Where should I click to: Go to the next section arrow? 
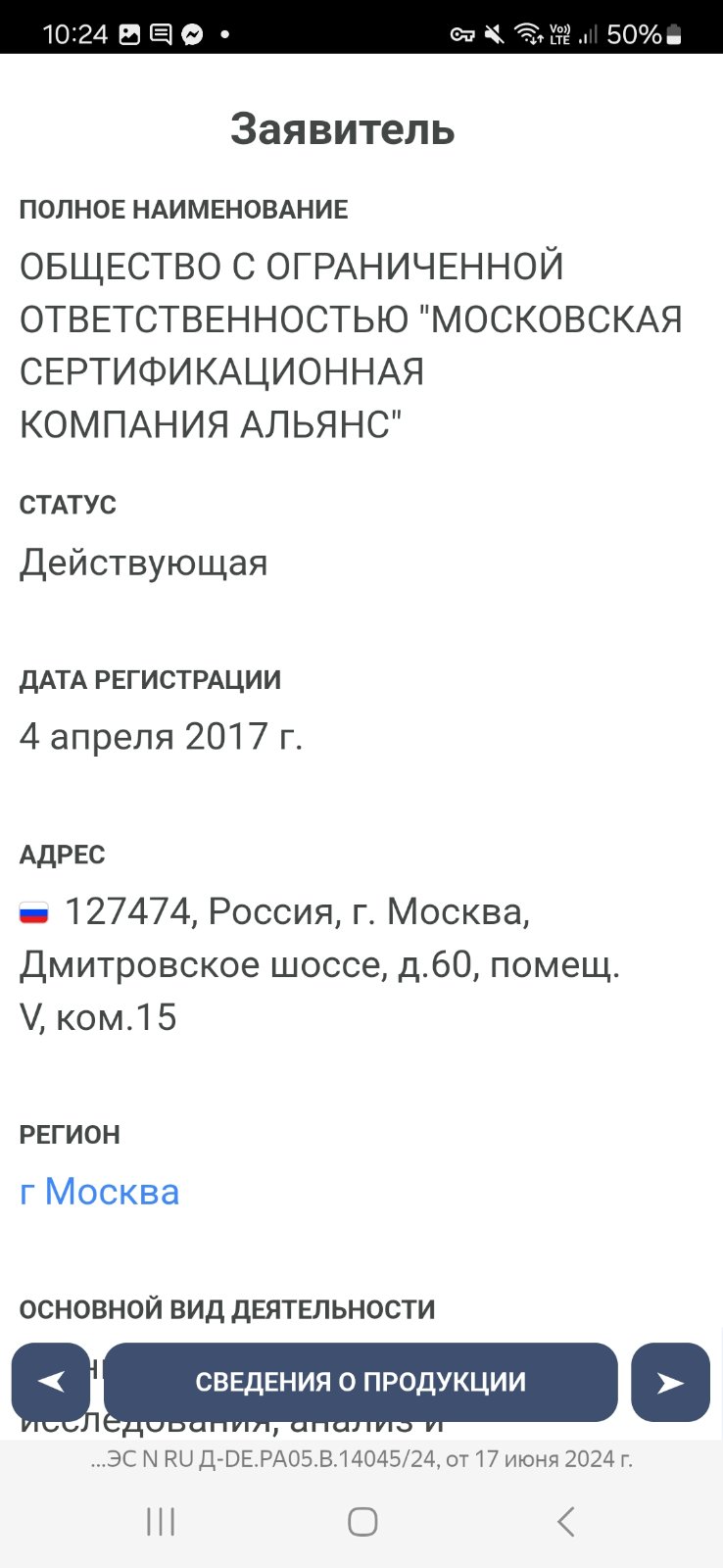[670, 1382]
